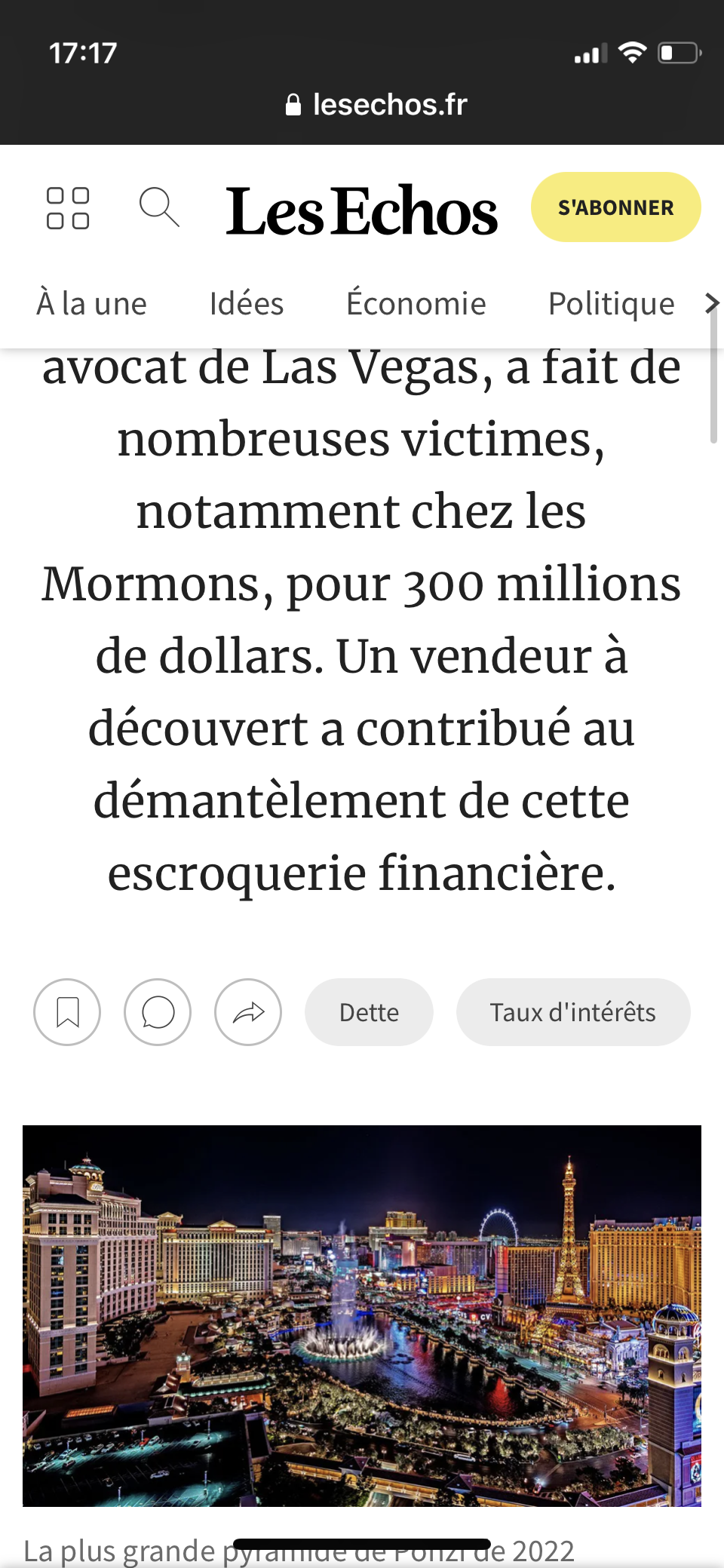
Task: Tap the lesechos.fr address bar
Action: (377, 104)
